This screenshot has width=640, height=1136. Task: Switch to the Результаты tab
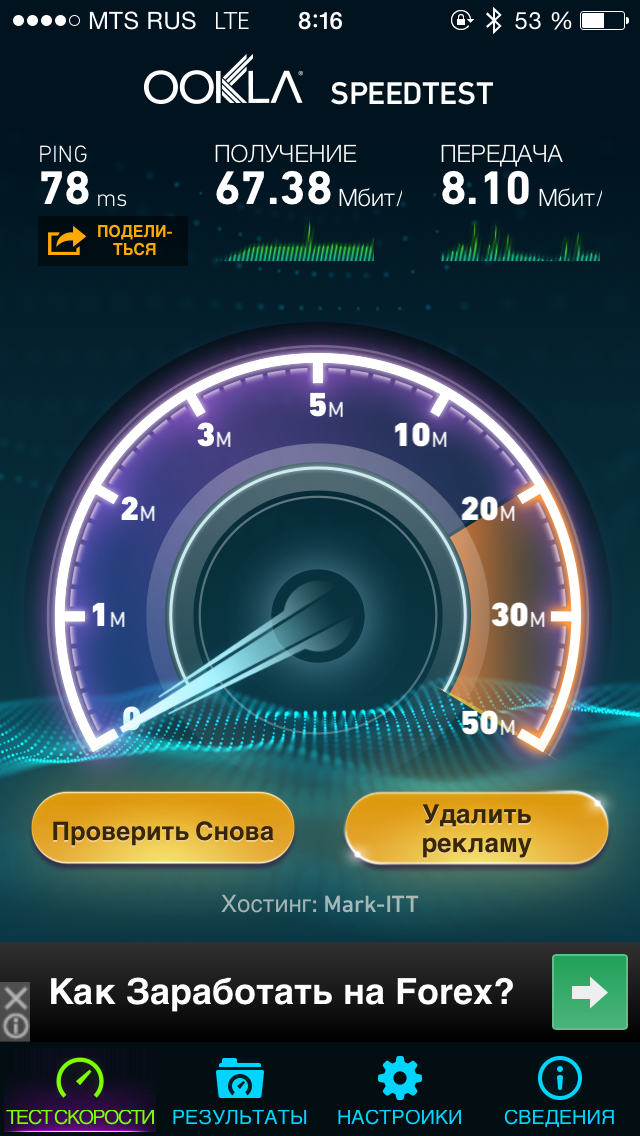coord(239,1092)
